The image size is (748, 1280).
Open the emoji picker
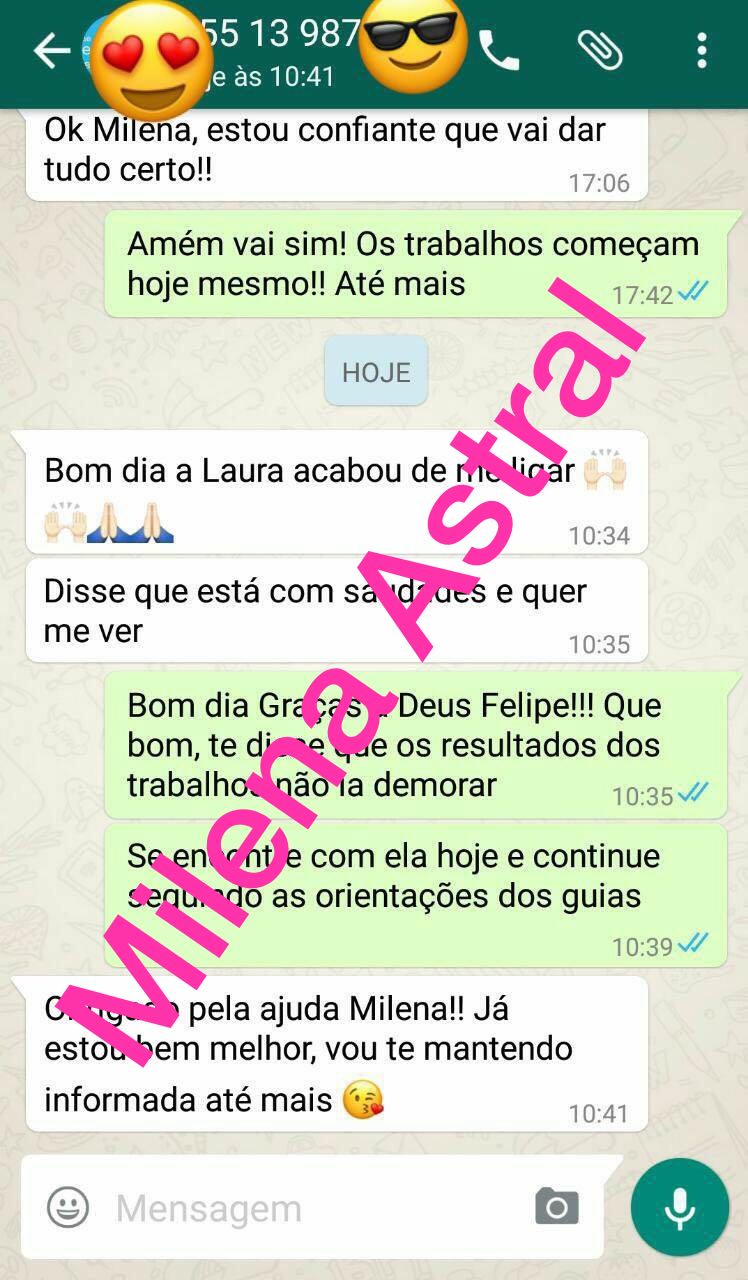(x=68, y=1207)
